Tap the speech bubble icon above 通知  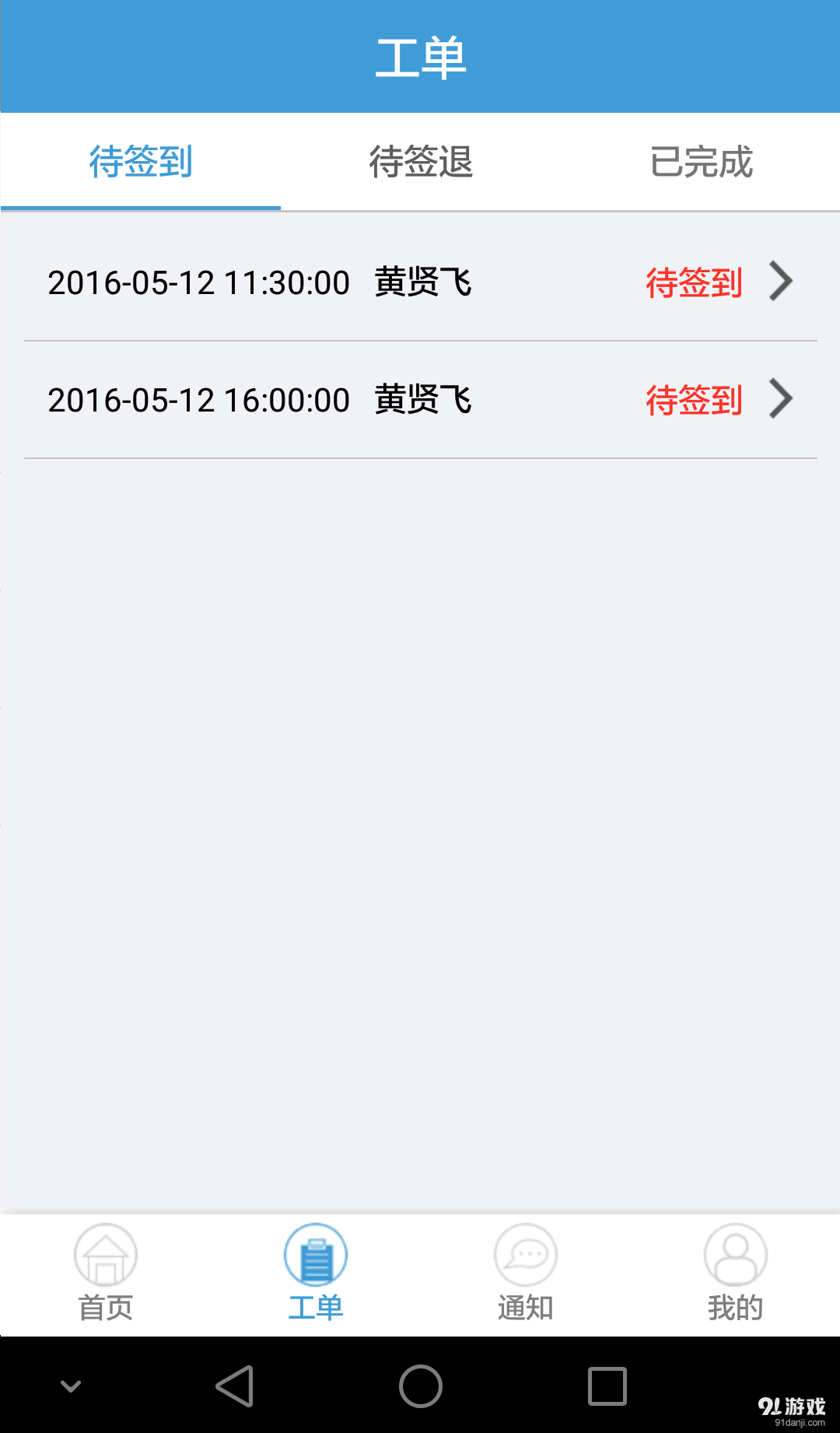(525, 1253)
